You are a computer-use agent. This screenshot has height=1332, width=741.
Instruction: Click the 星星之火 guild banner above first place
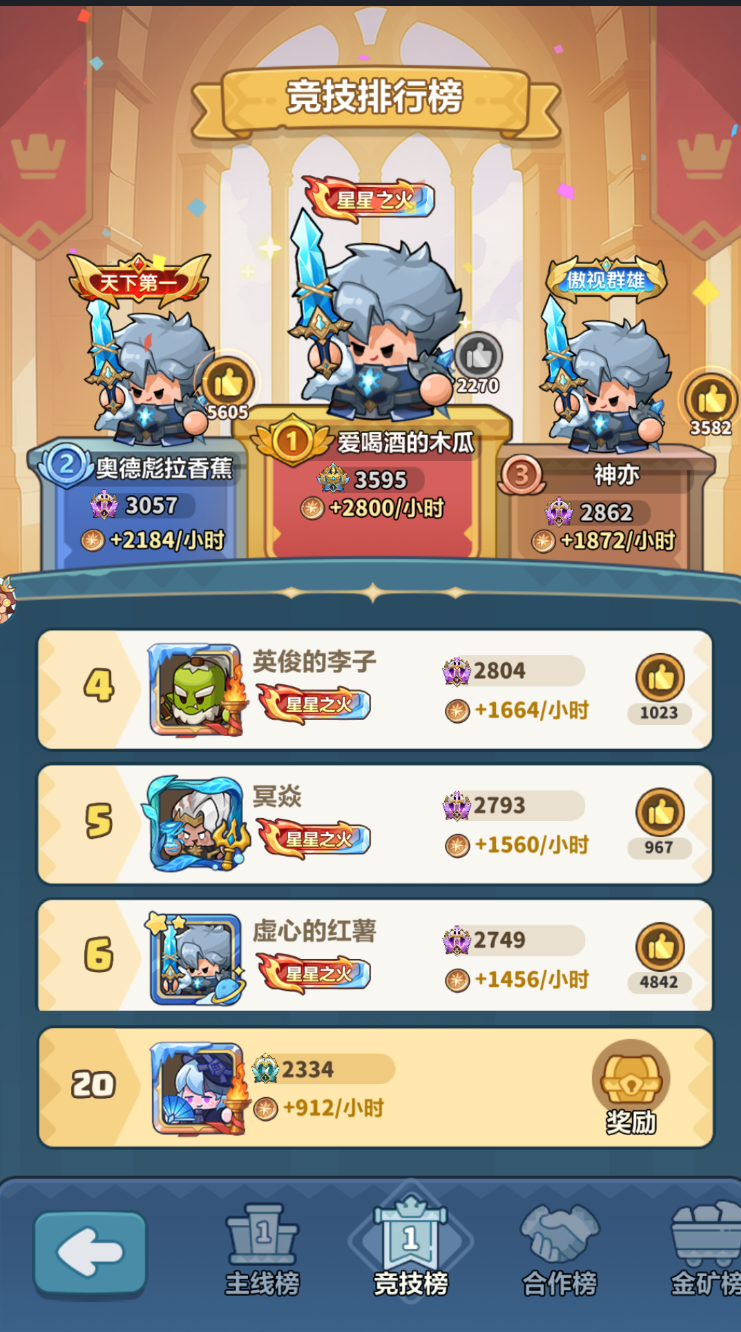pos(370,199)
